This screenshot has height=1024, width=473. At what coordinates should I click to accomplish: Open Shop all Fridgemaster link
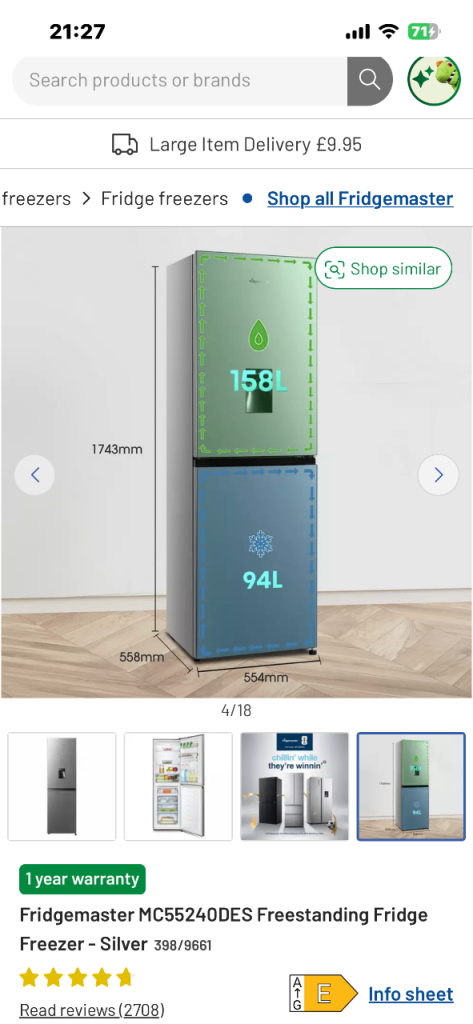tap(360, 199)
